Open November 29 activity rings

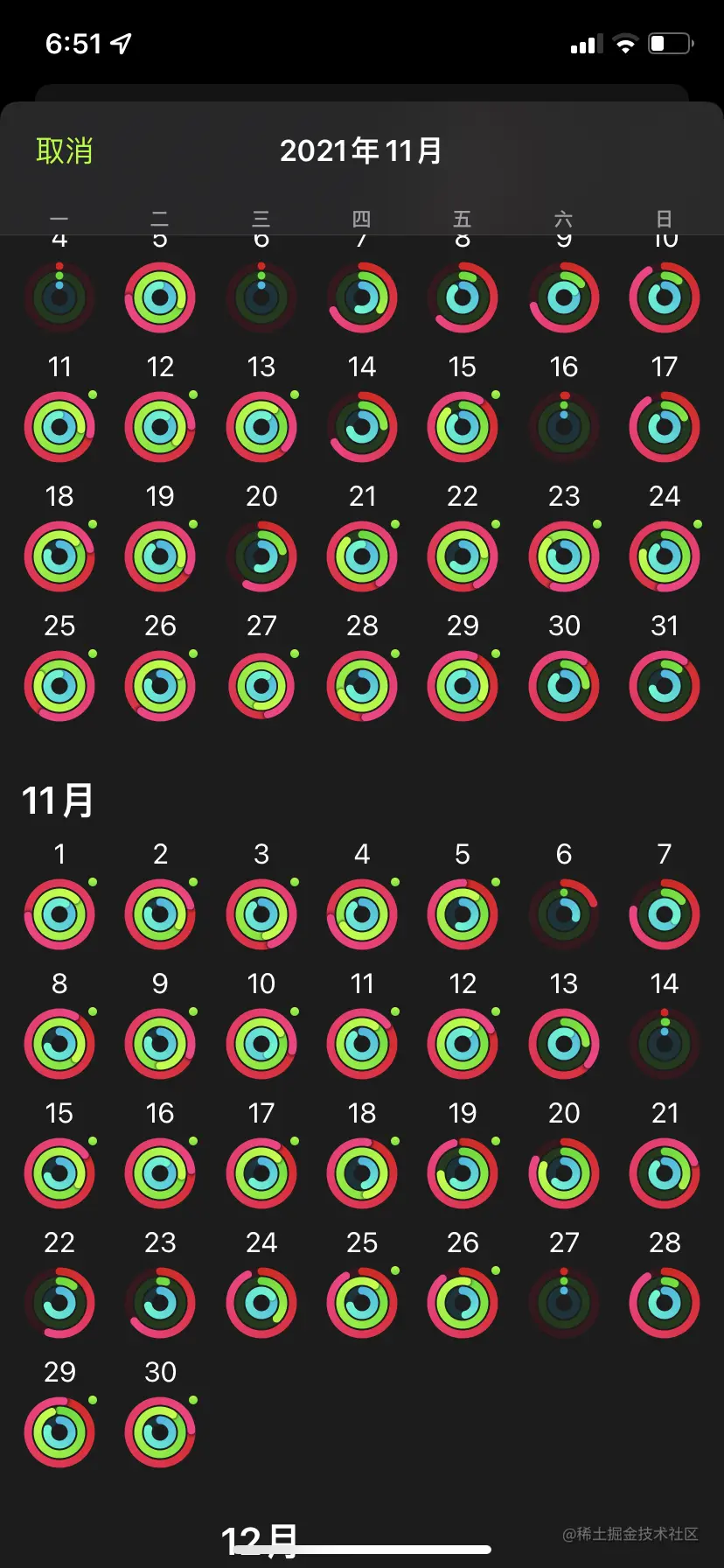point(59,1431)
